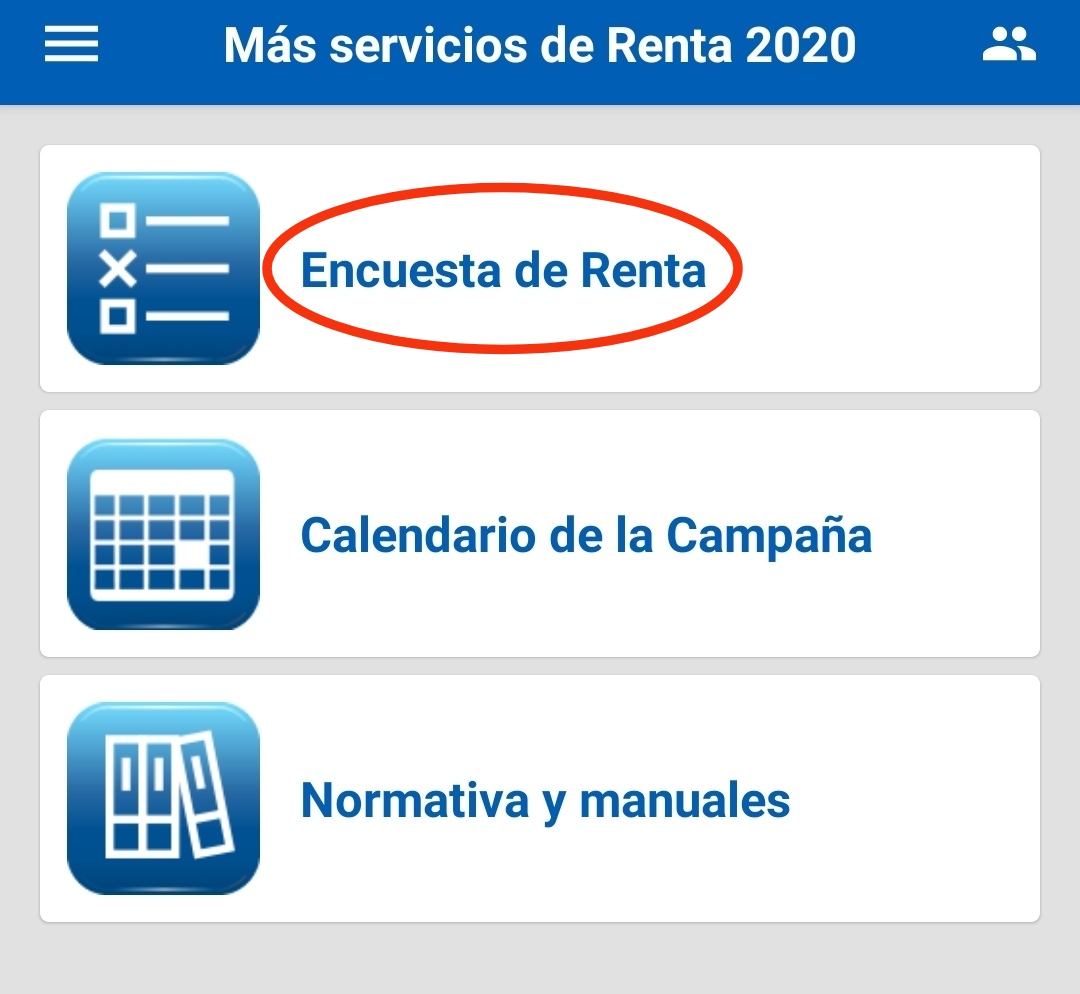Open Normativa y manuales

pos(545,800)
